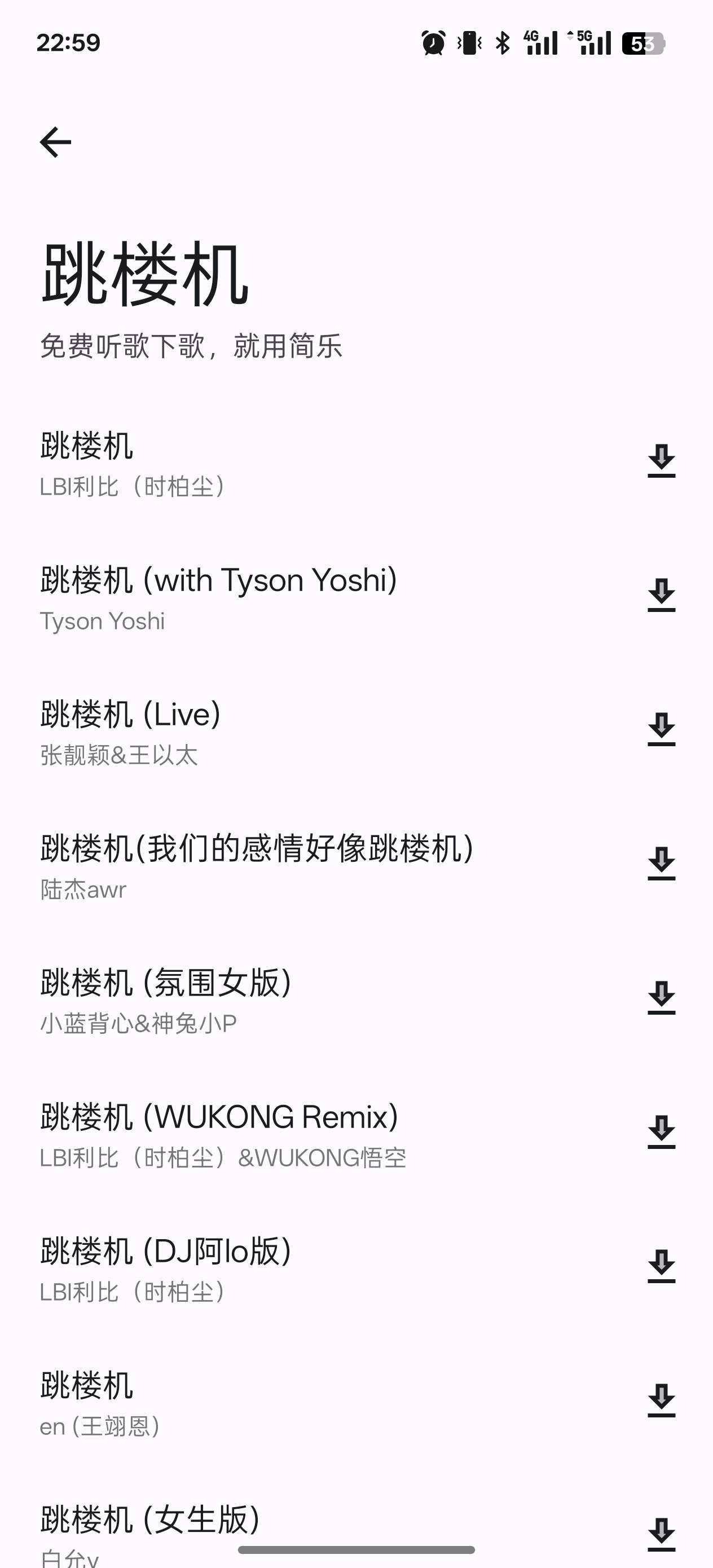Download the 陆杰awr version
713x1568 pixels.
661,863
